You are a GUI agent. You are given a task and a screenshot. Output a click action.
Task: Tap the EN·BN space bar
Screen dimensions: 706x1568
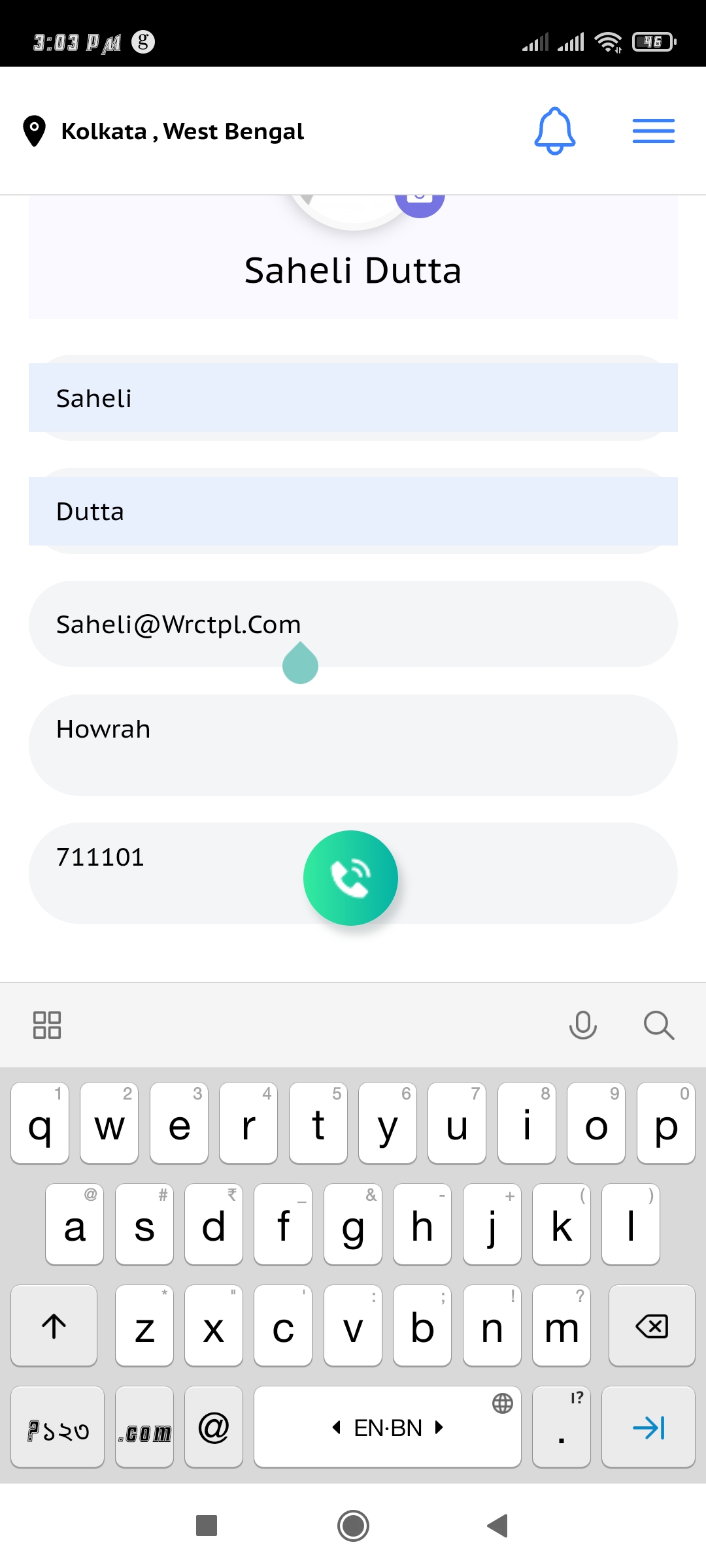point(388,1428)
